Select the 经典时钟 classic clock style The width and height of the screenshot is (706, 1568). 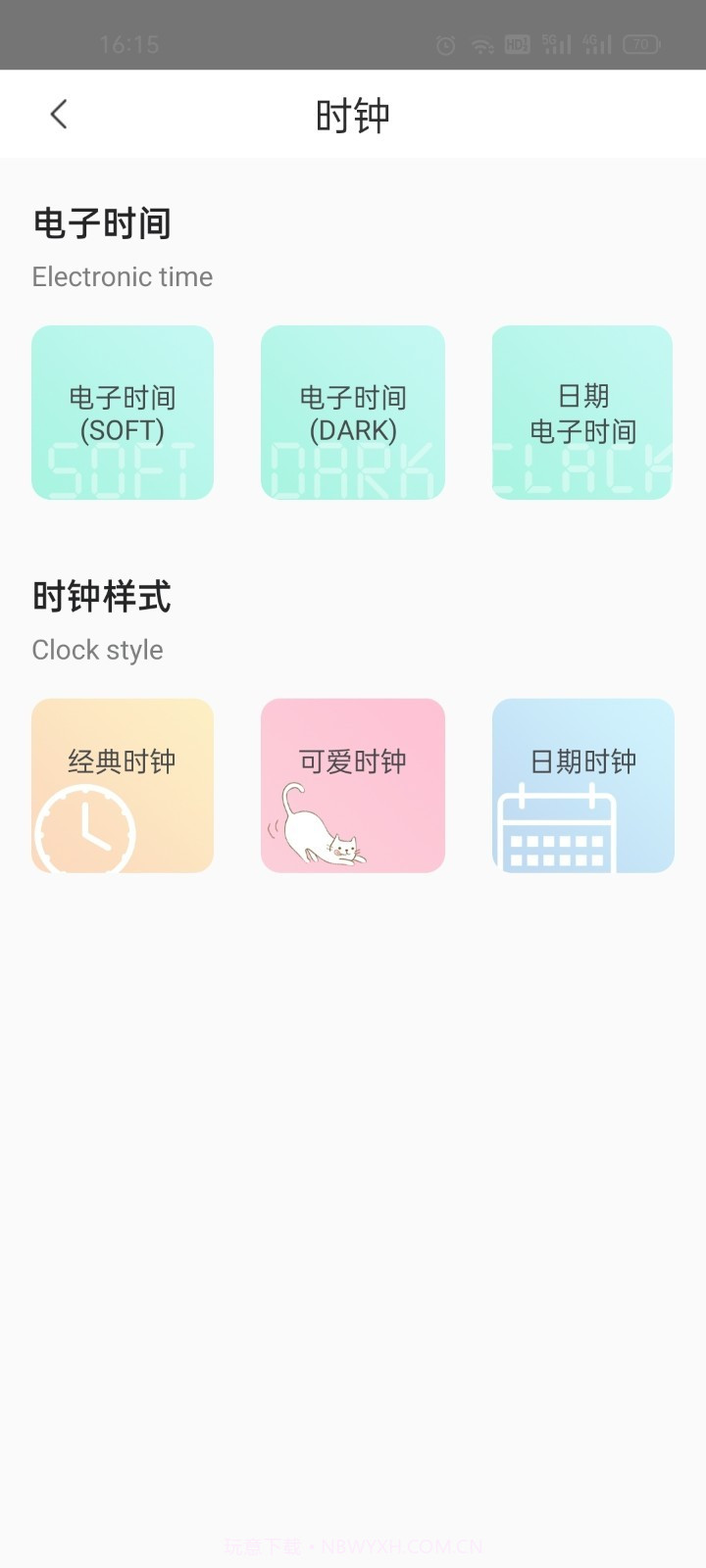click(x=122, y=784)
